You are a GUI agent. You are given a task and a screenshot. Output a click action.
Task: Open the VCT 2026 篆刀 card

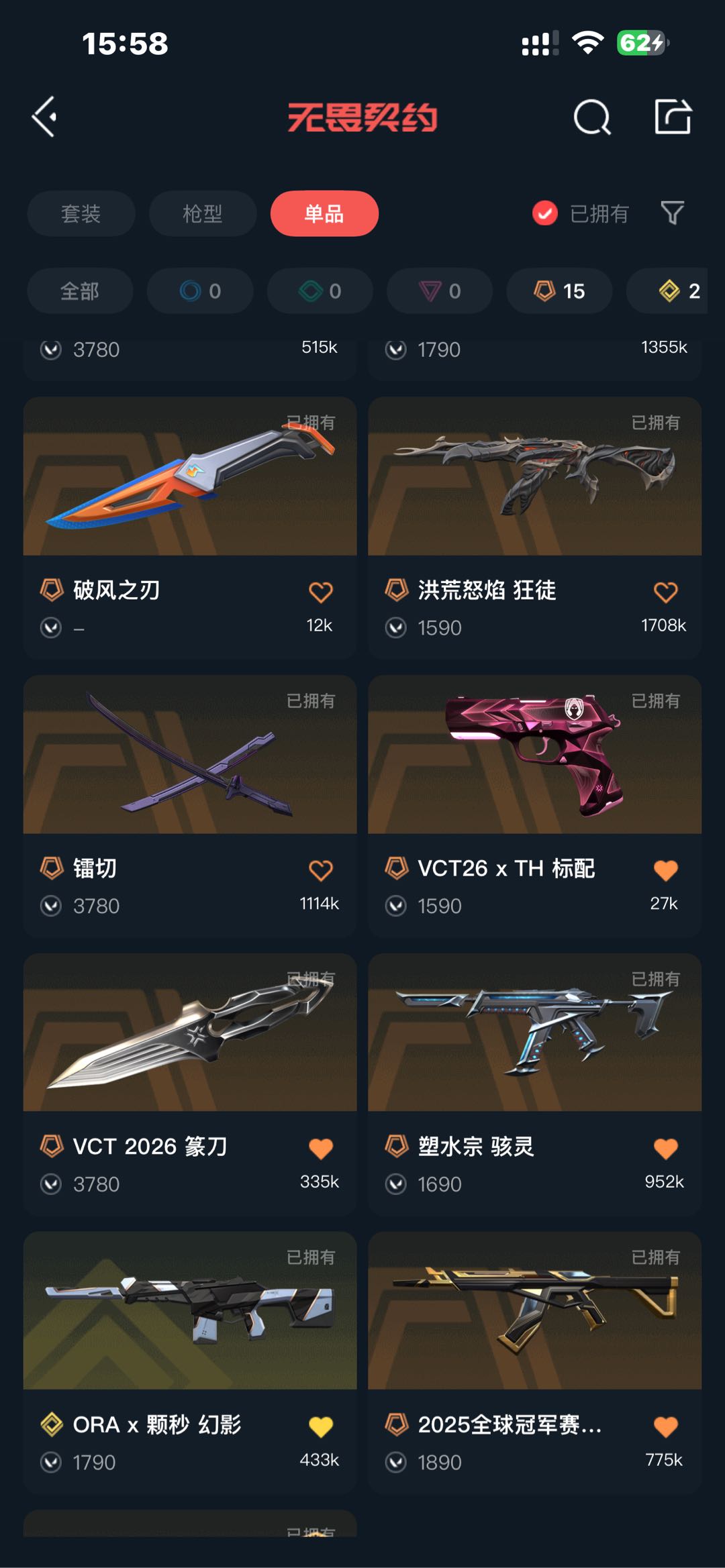pos(190,1084)
